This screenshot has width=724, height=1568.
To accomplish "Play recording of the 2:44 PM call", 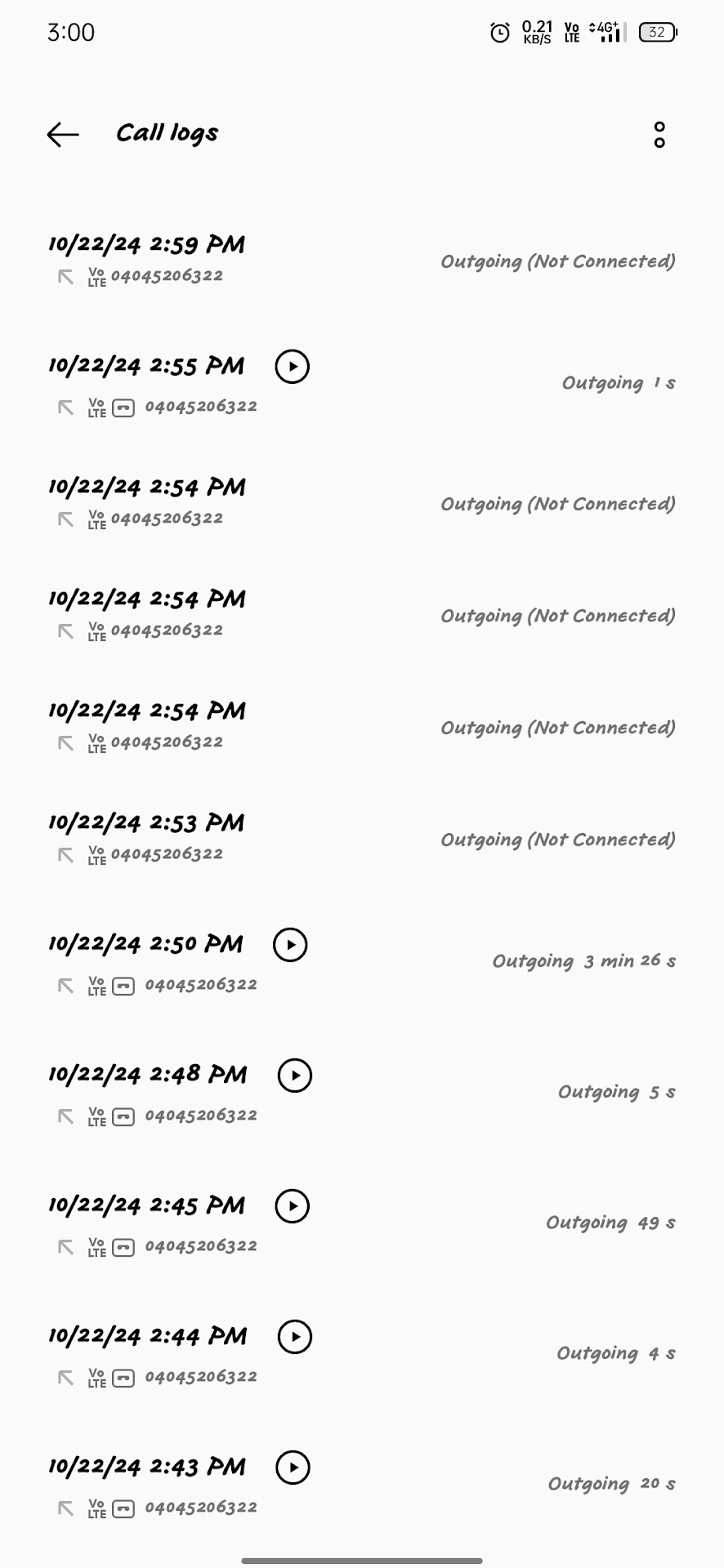I will [x=295, y=1337].
